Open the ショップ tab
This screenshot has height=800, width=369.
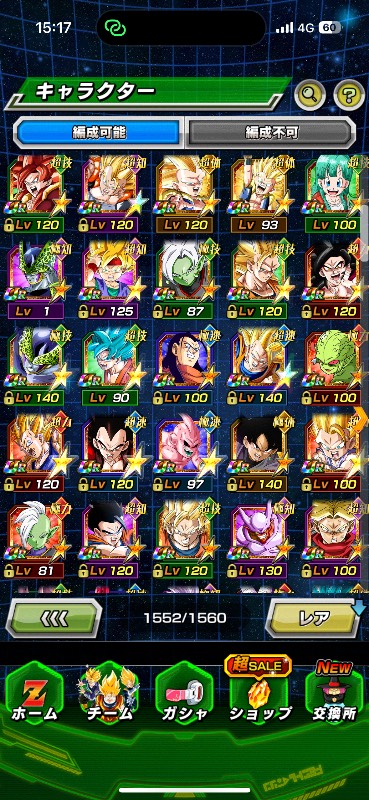259,693
